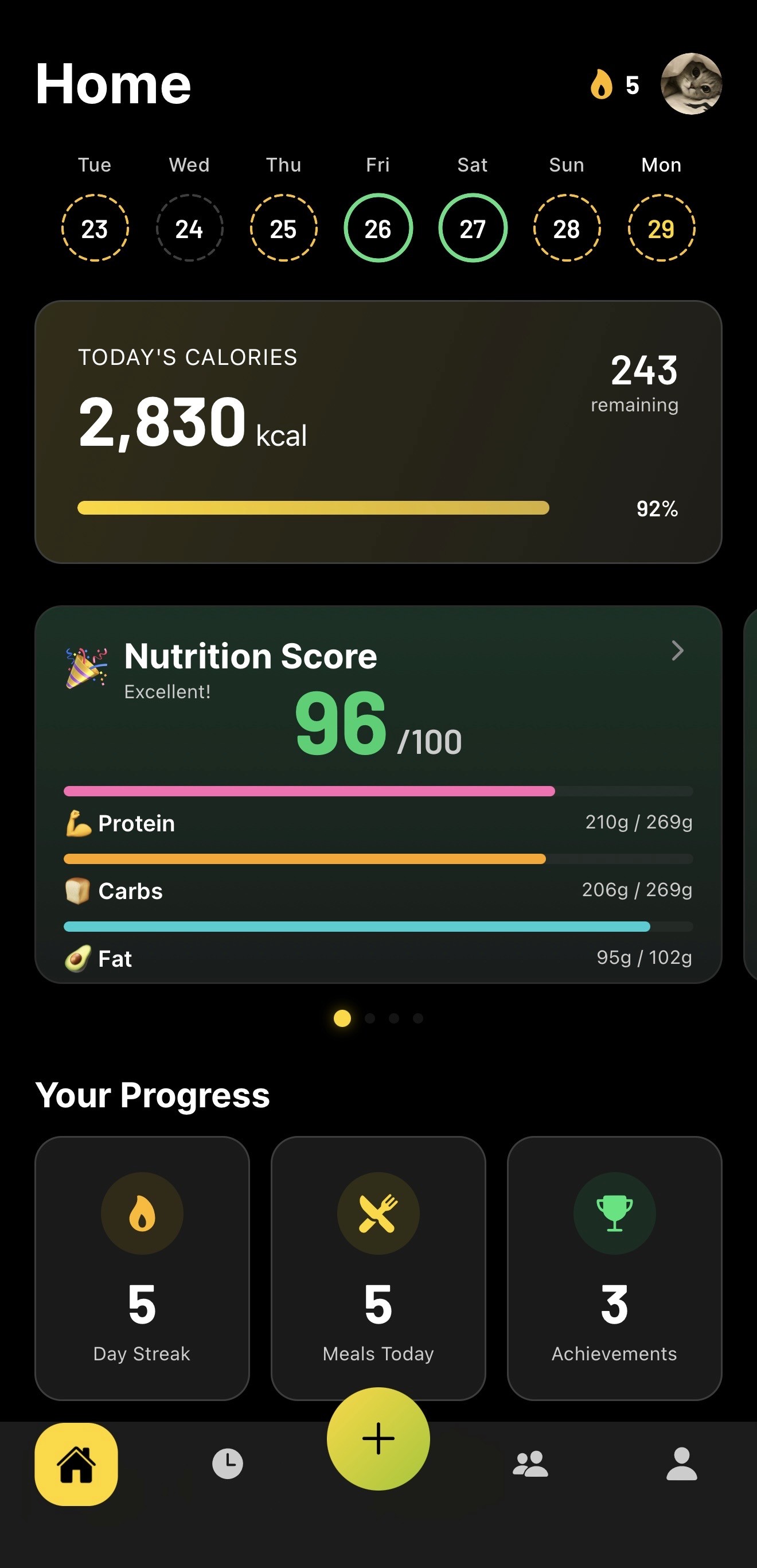View the Achievements card
The height and width of the screenshot is (1568, 757).
pyautogui.click(x=614, y=1268)
